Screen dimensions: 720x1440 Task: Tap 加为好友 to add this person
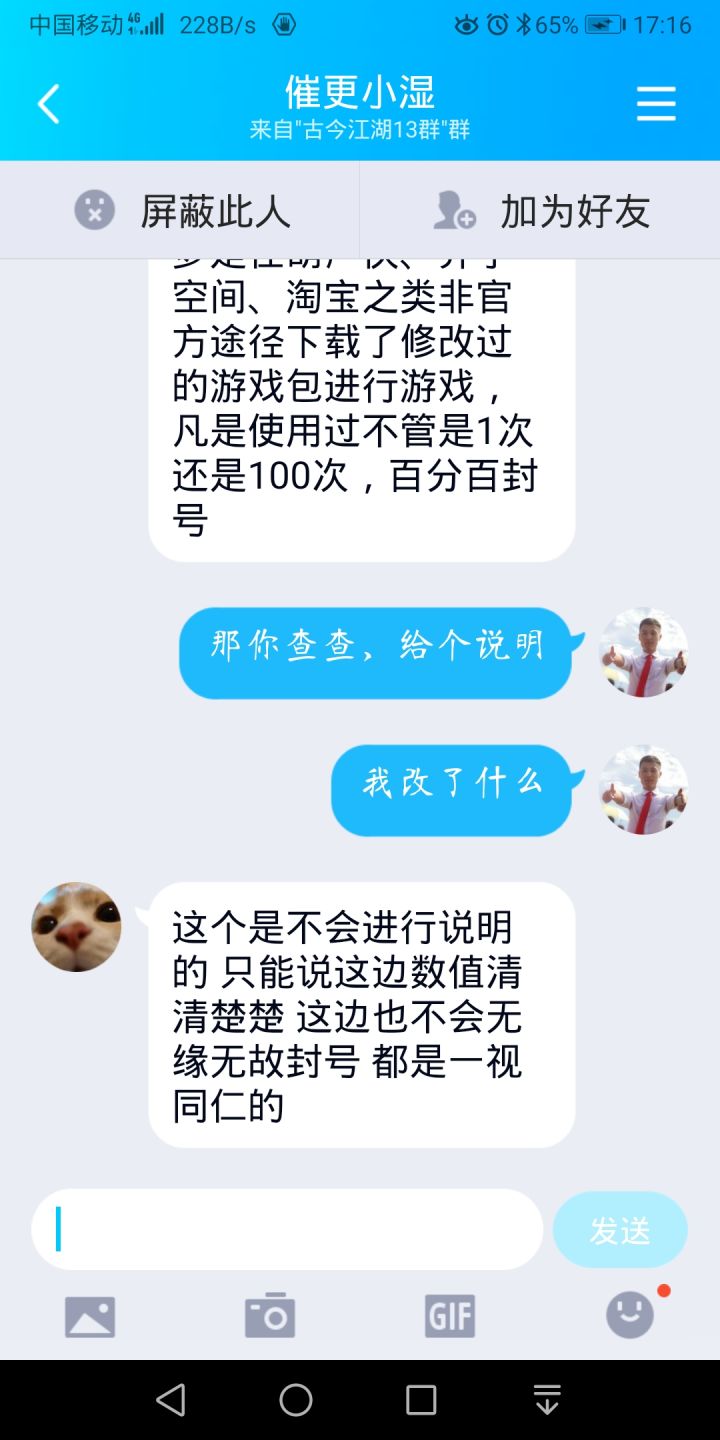(x=573, y=211)
